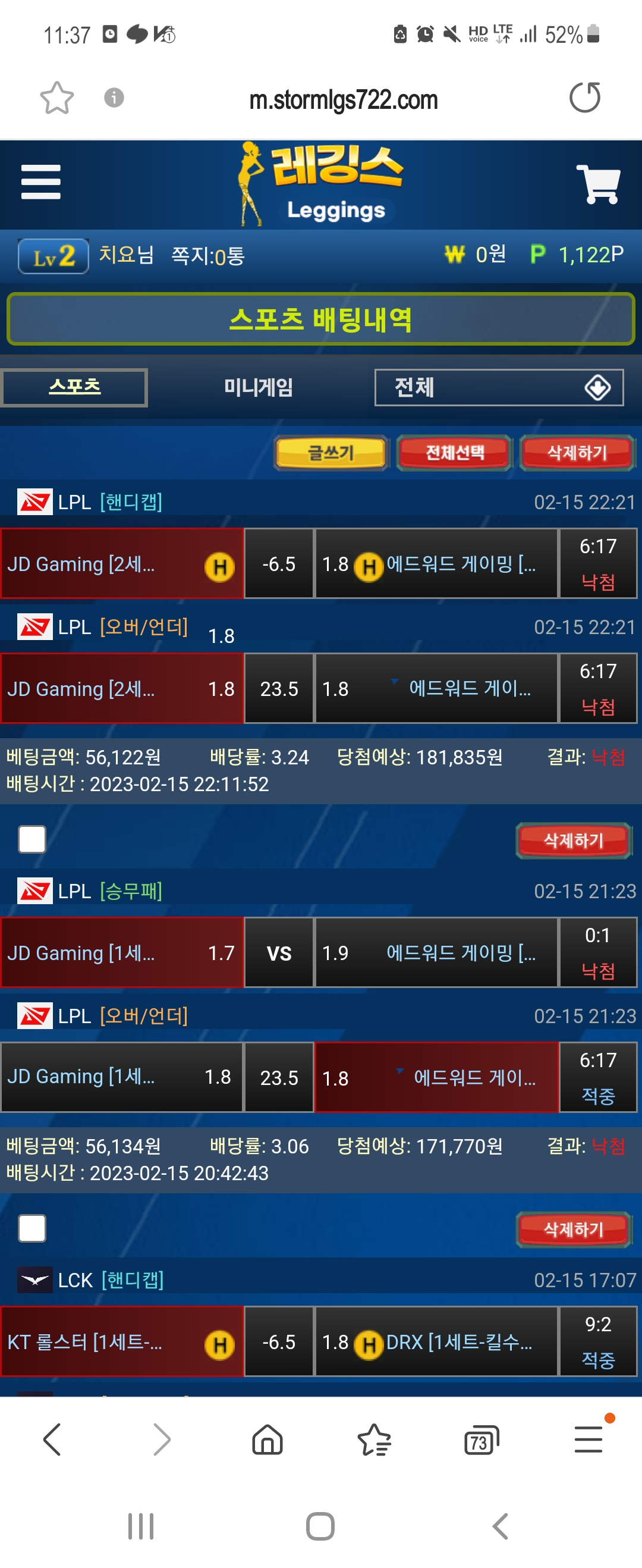Image resolution: width=642 pixels, height=1568 pixels.
Task: Go back to the previous web page
Action: coord(53,1440)
